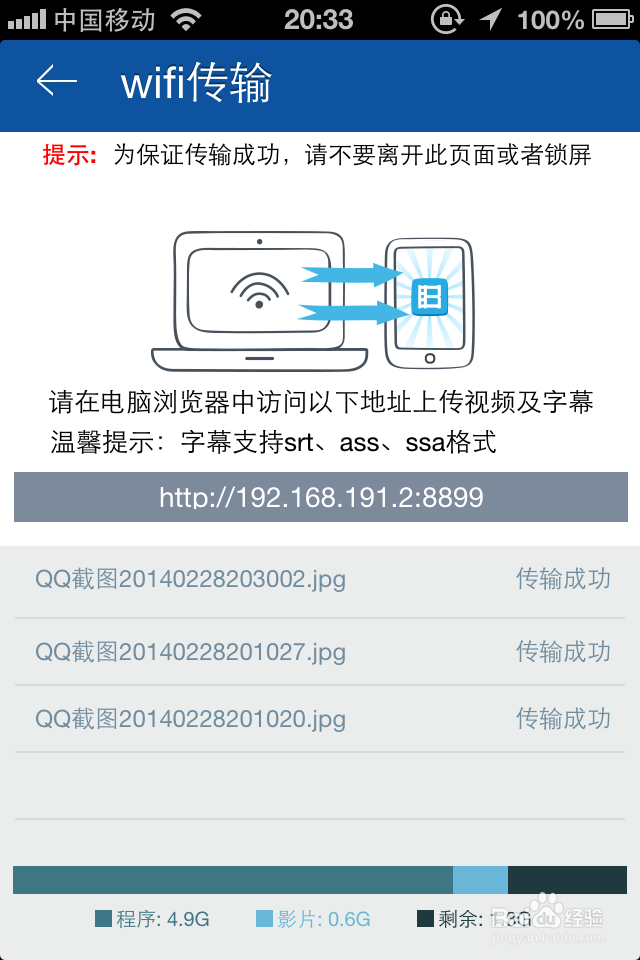
Task: Tap the http://192.168.191.2:8899 address bar
Action: tap(320, 497)
